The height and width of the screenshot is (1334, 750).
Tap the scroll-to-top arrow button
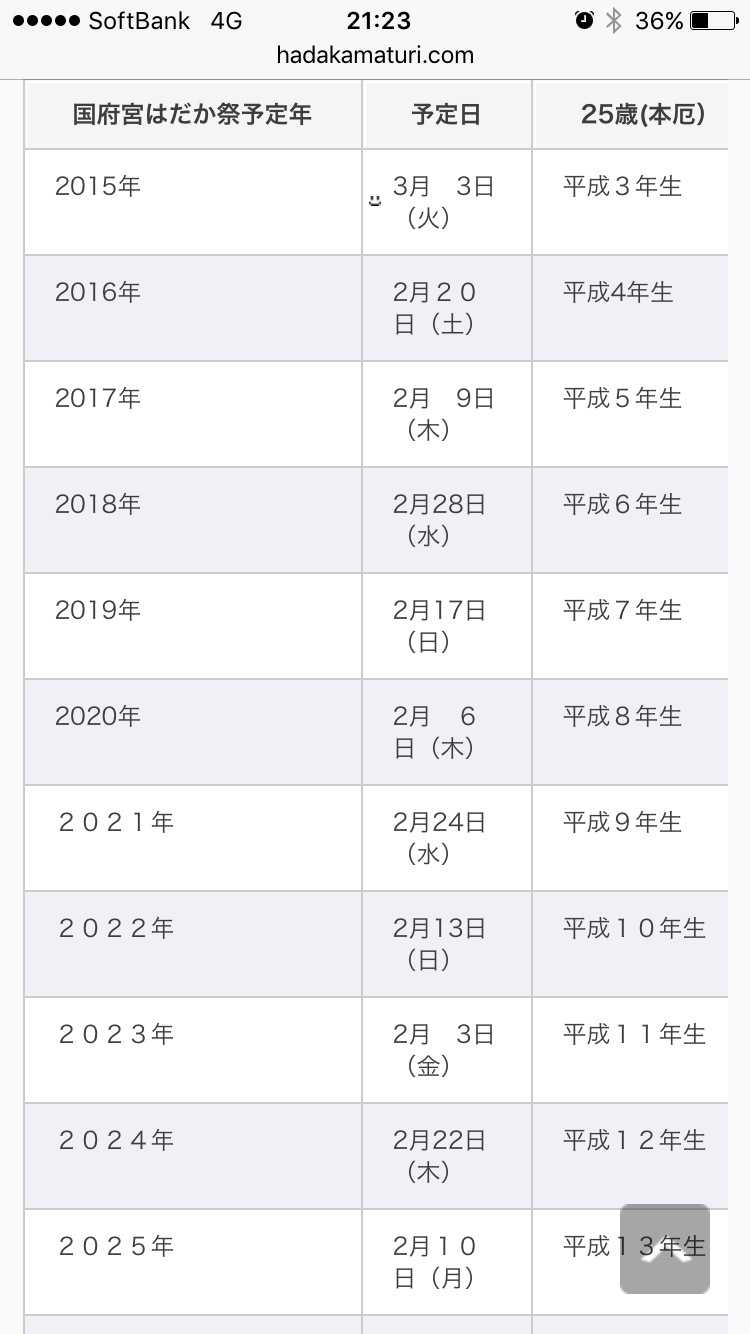pos(665,1249)
